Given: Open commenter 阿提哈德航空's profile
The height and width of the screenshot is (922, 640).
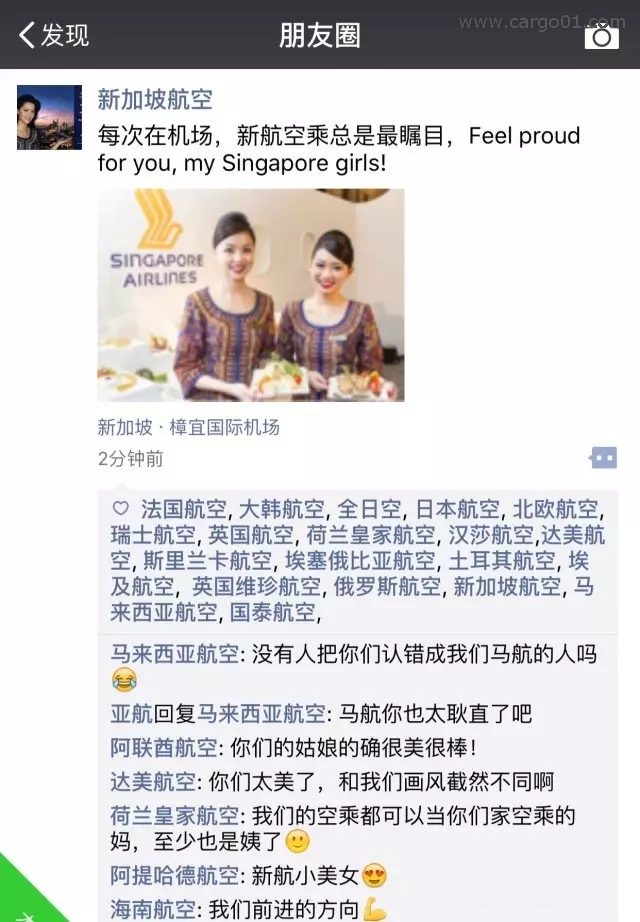Looking at the screenshot, I should [175, 876].
